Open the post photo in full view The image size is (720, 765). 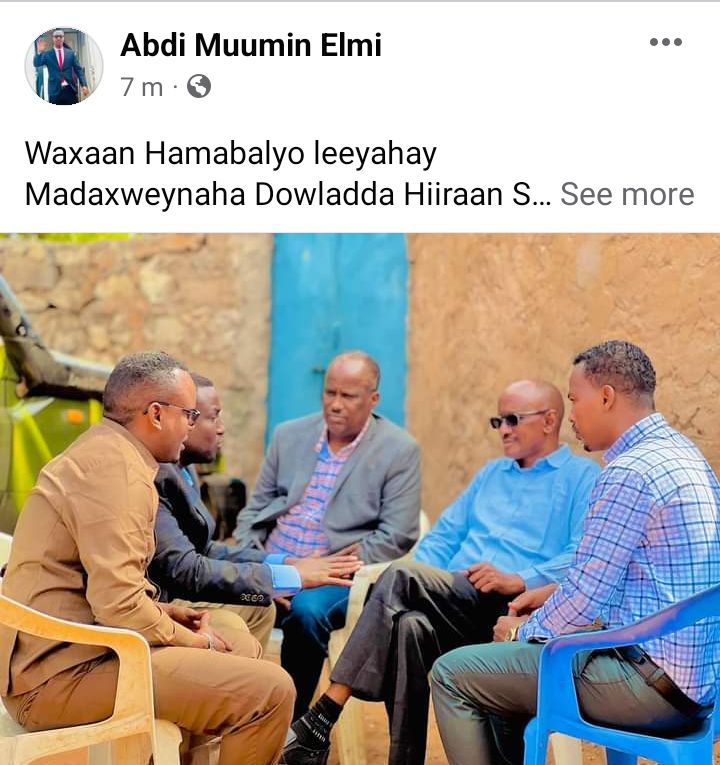(360, 500)
